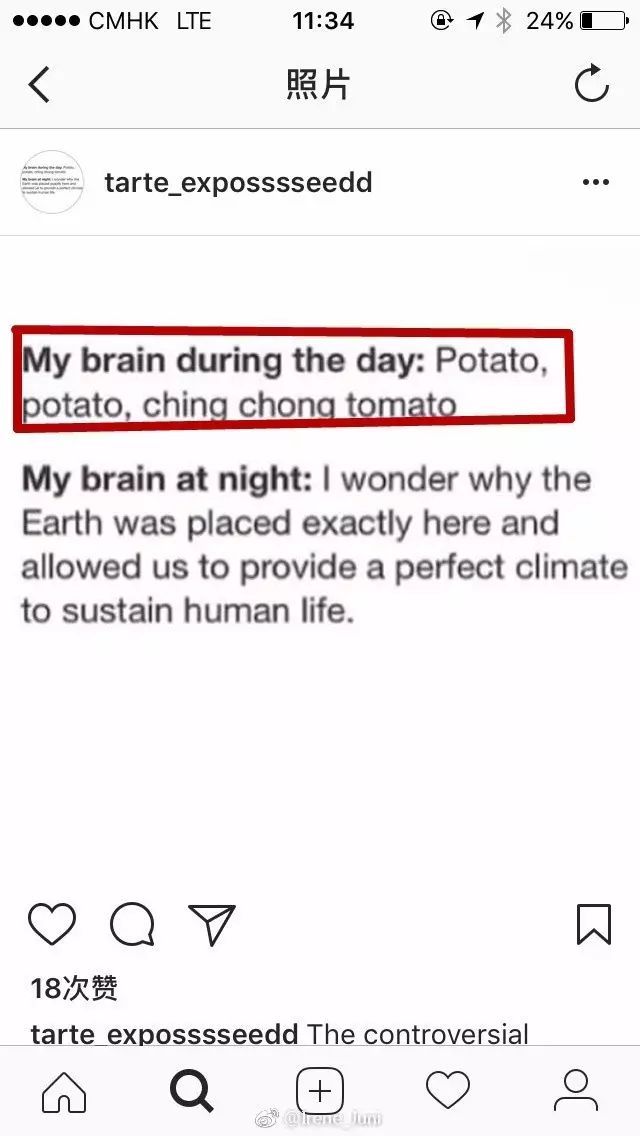The height and width of the screenshot is (1136, 640).
Task: Share the post via paper plane icon
Action: pos(211,924)
